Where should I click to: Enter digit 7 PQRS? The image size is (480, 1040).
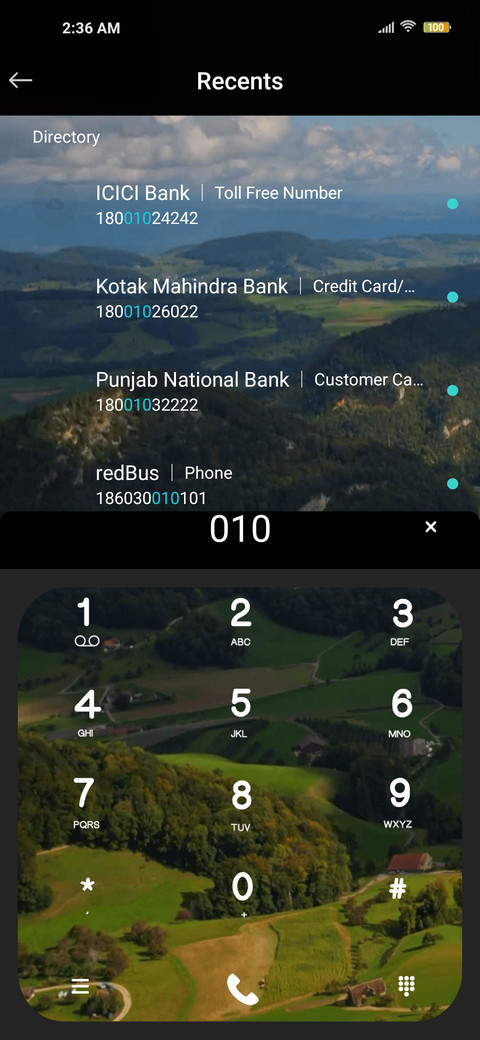(x=86, y=804)
